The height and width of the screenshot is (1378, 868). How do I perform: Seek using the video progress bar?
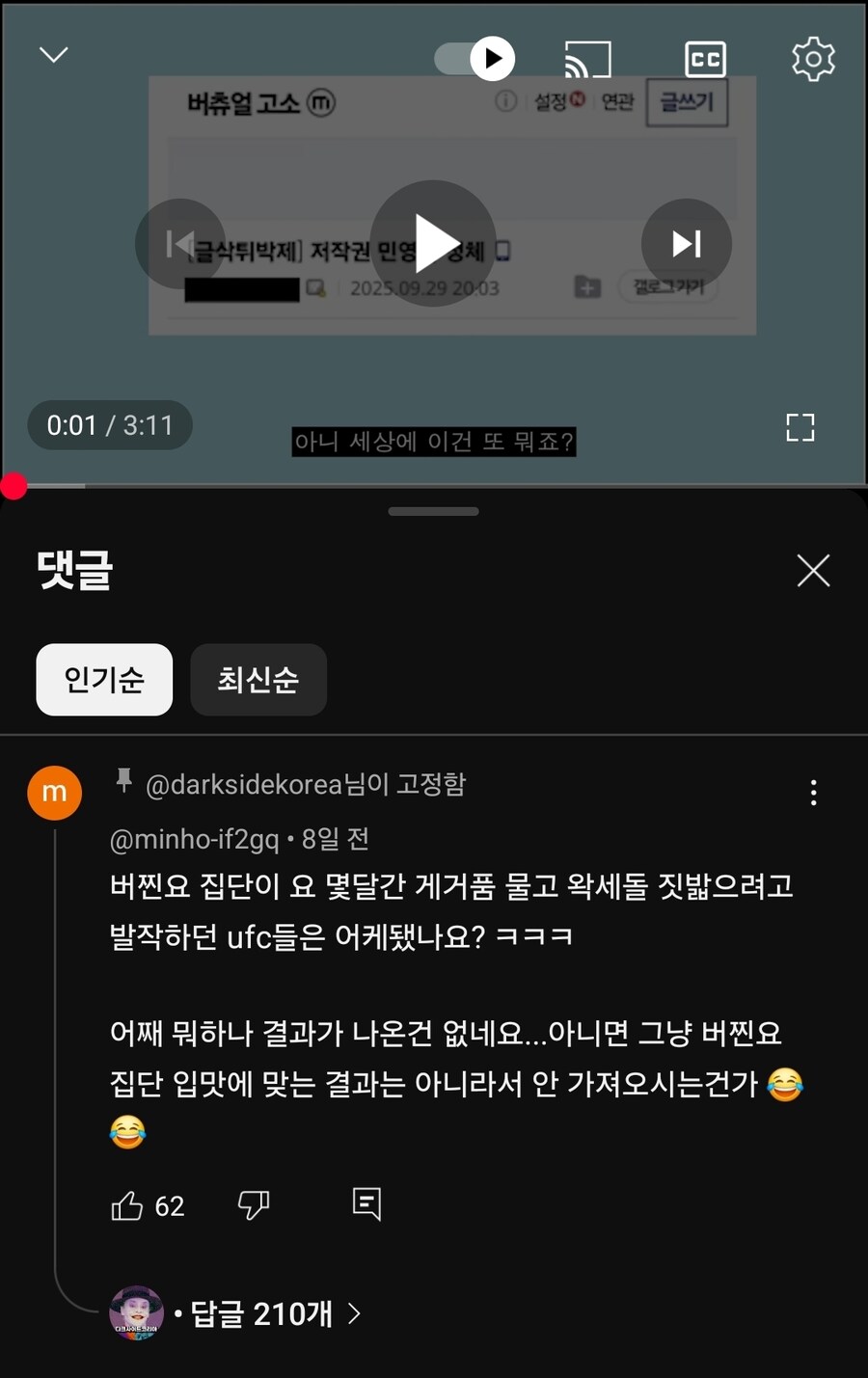434,486
